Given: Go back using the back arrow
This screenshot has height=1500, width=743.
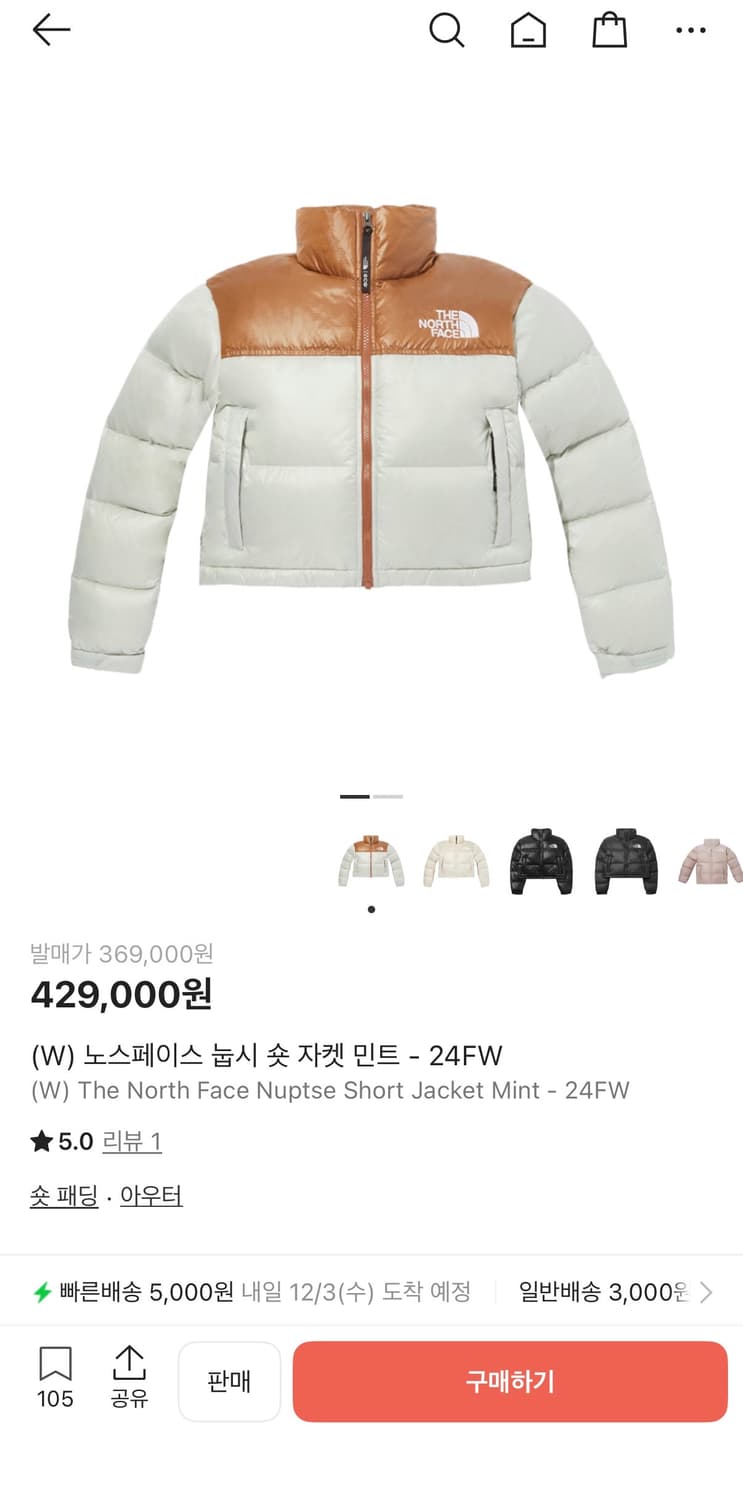Looking at the screenshot, I should coord(50,30).
